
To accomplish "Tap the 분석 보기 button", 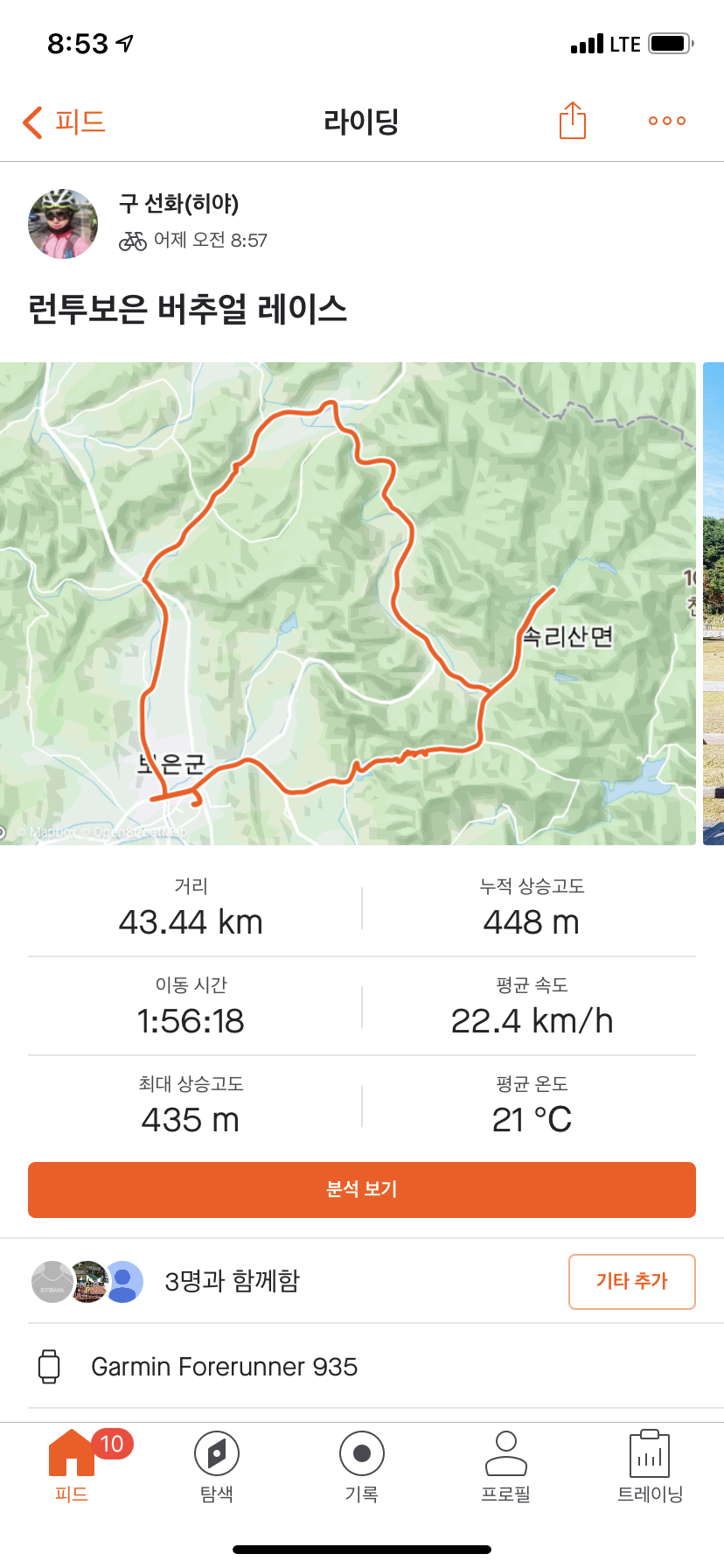I will point(362,1189).
